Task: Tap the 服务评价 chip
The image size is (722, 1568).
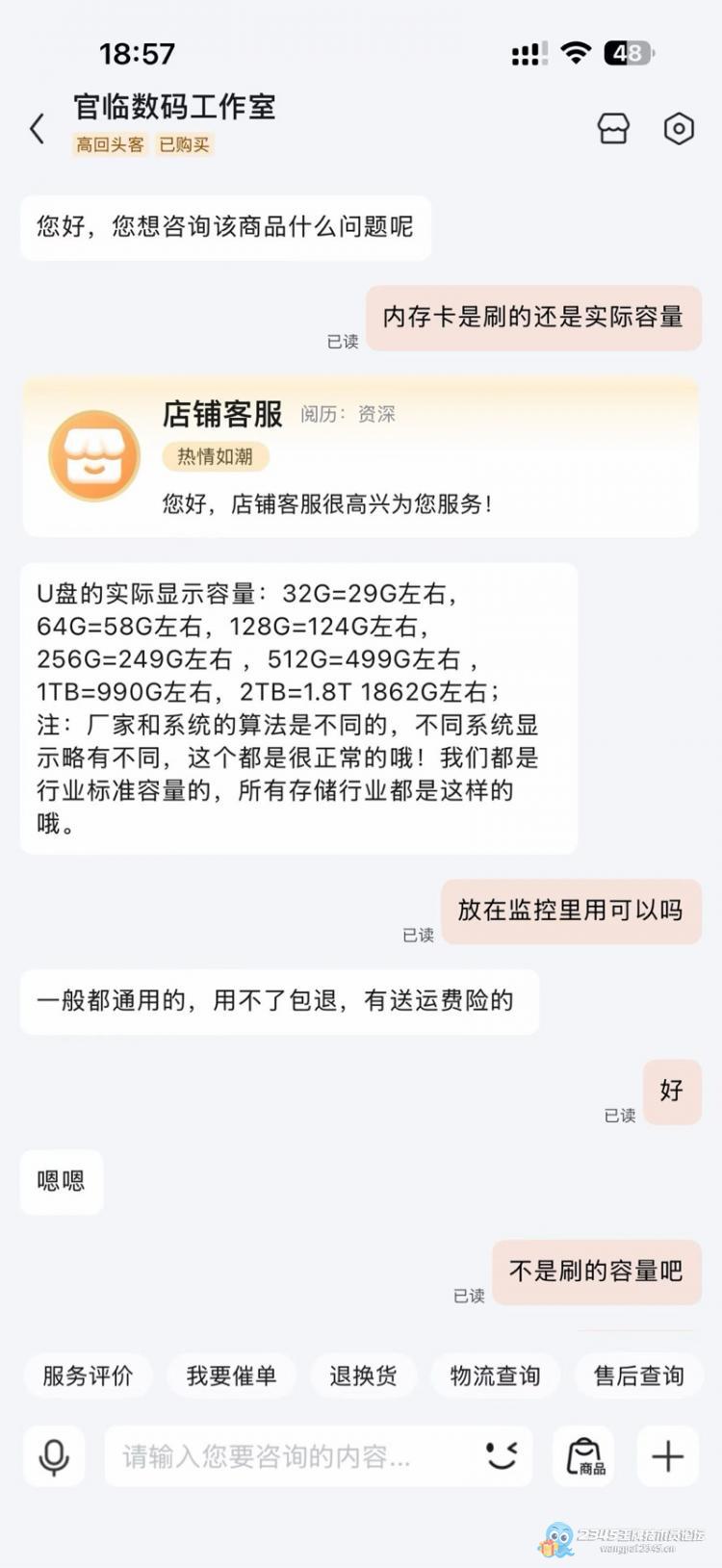Action: click(88, 1375)
